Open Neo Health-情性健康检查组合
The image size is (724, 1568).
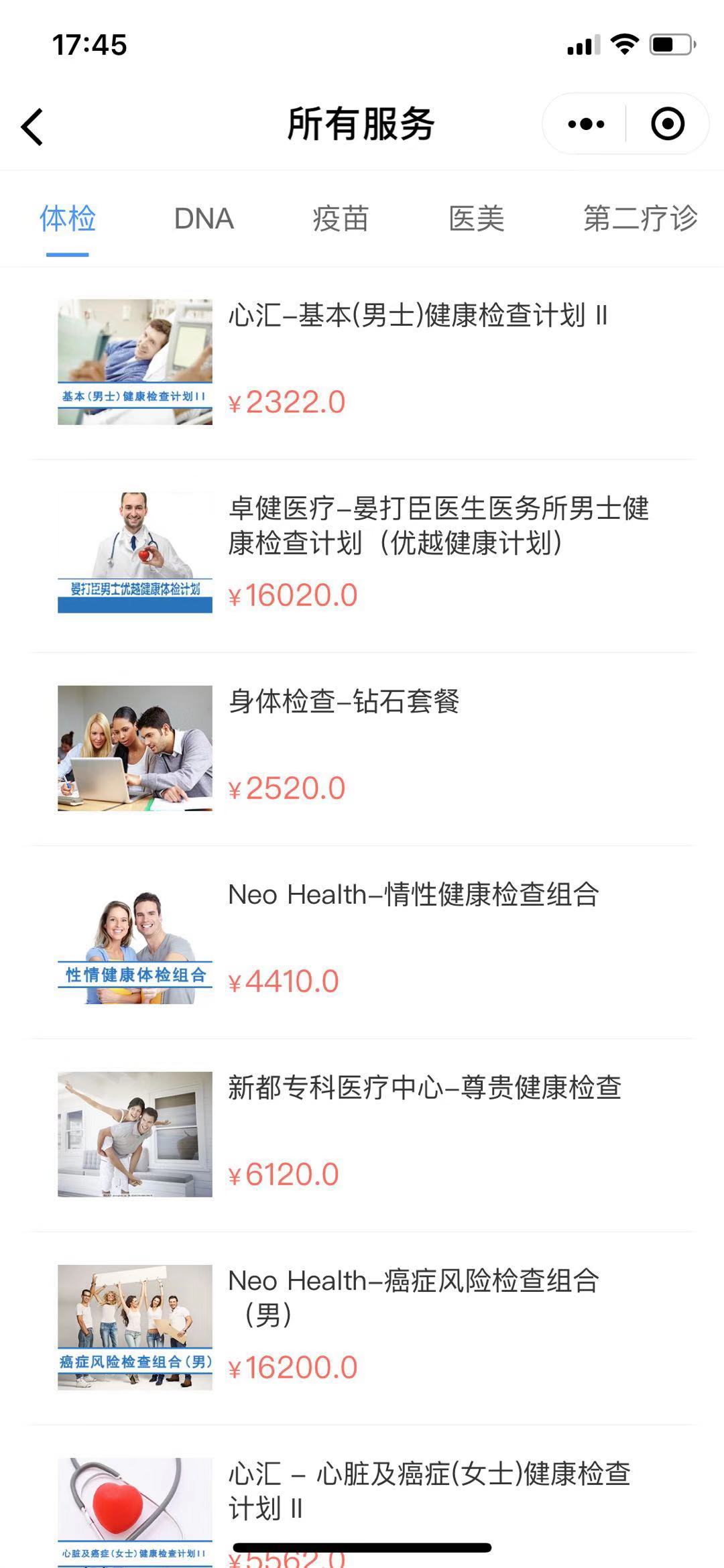coord(362,942)
